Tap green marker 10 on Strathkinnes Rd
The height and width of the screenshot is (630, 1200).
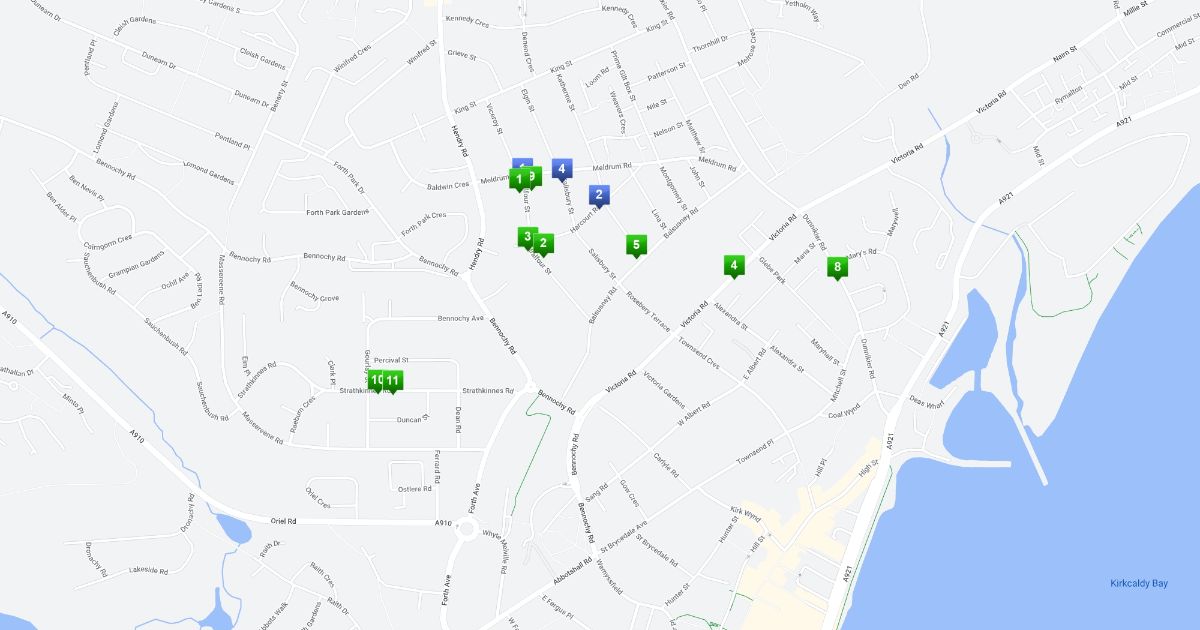point(375,381)
